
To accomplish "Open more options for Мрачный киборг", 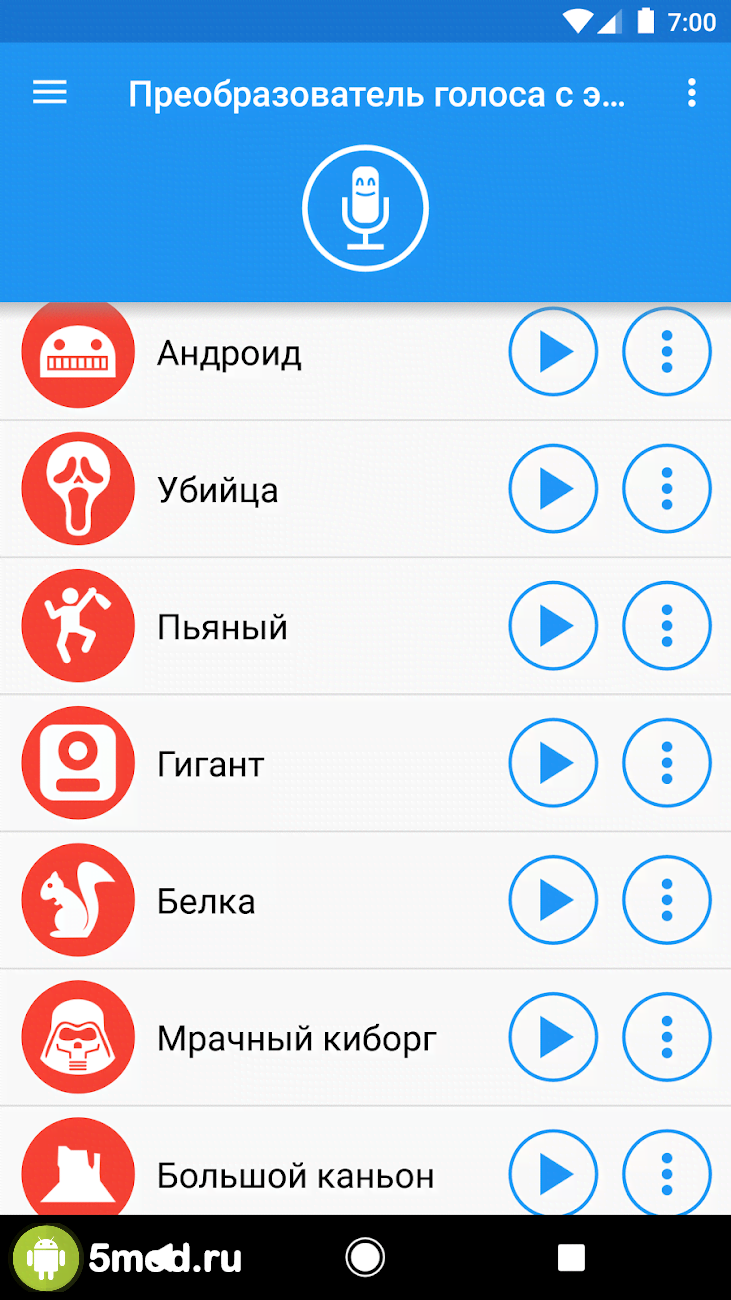I will point(667,1038).
